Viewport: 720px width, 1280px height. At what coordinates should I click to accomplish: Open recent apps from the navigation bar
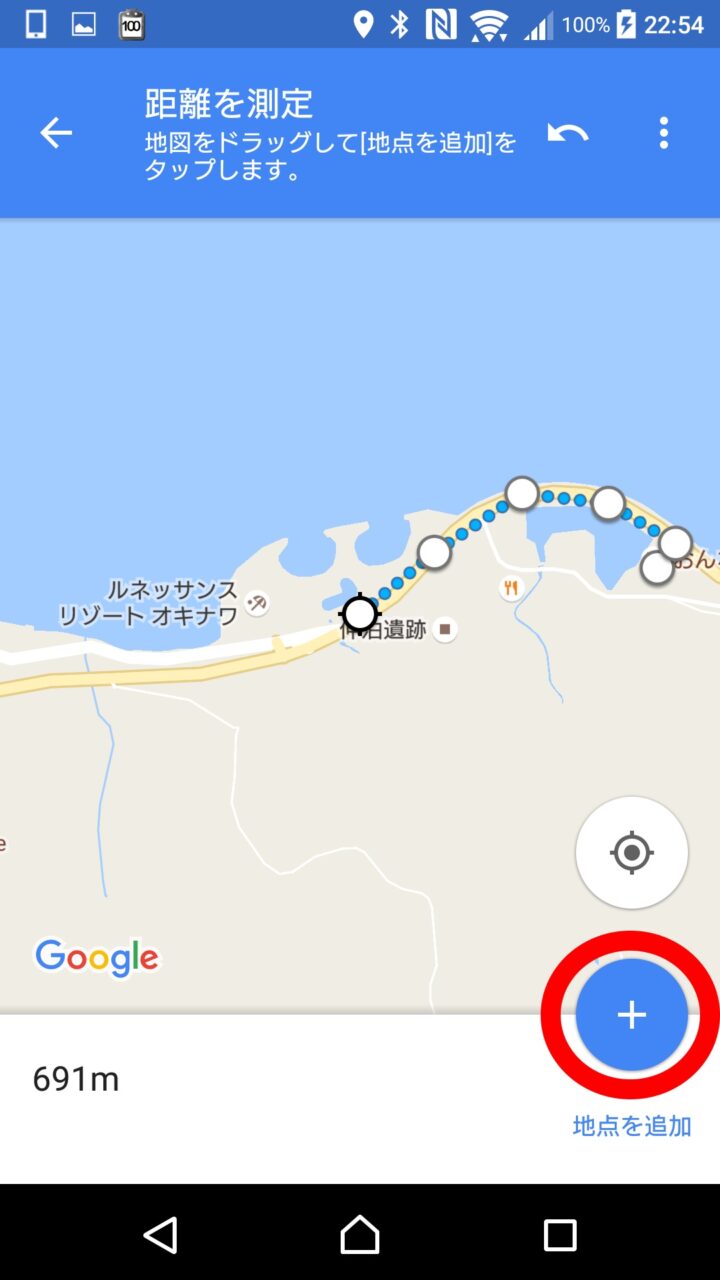click(x=559, y=1235)
